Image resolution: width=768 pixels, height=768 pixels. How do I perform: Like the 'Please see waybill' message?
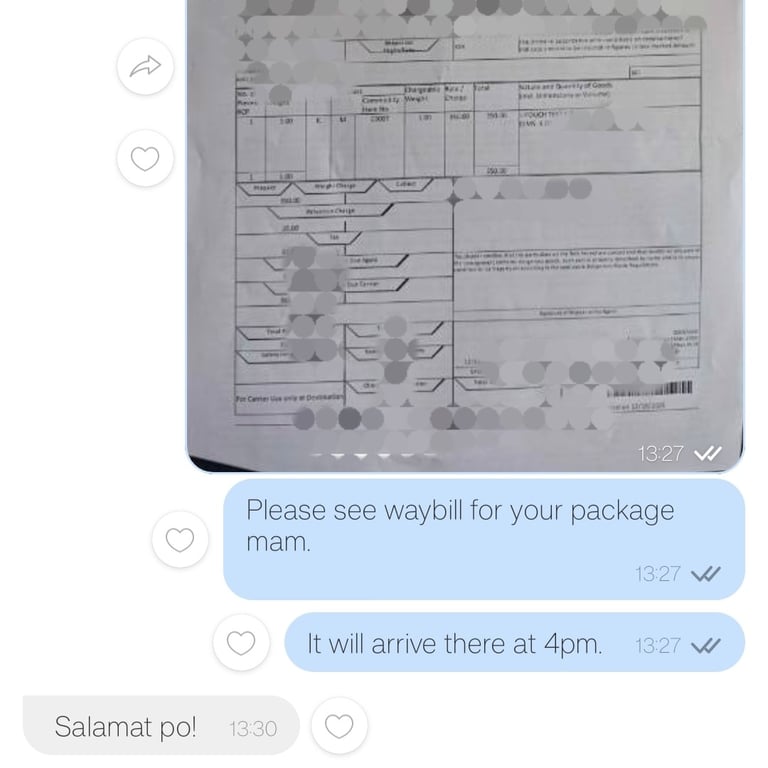pyautogui.click(x=180, y=540)
